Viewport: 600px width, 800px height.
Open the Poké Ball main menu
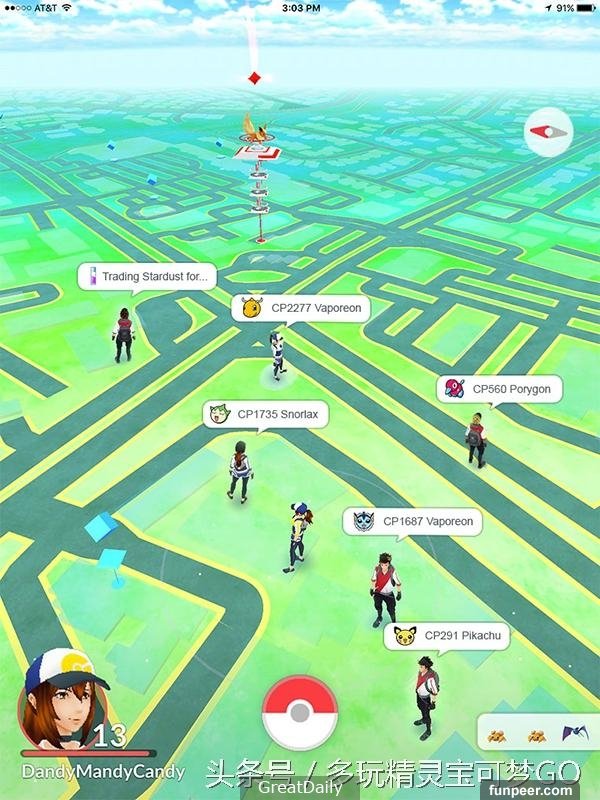tap(299, 712)
